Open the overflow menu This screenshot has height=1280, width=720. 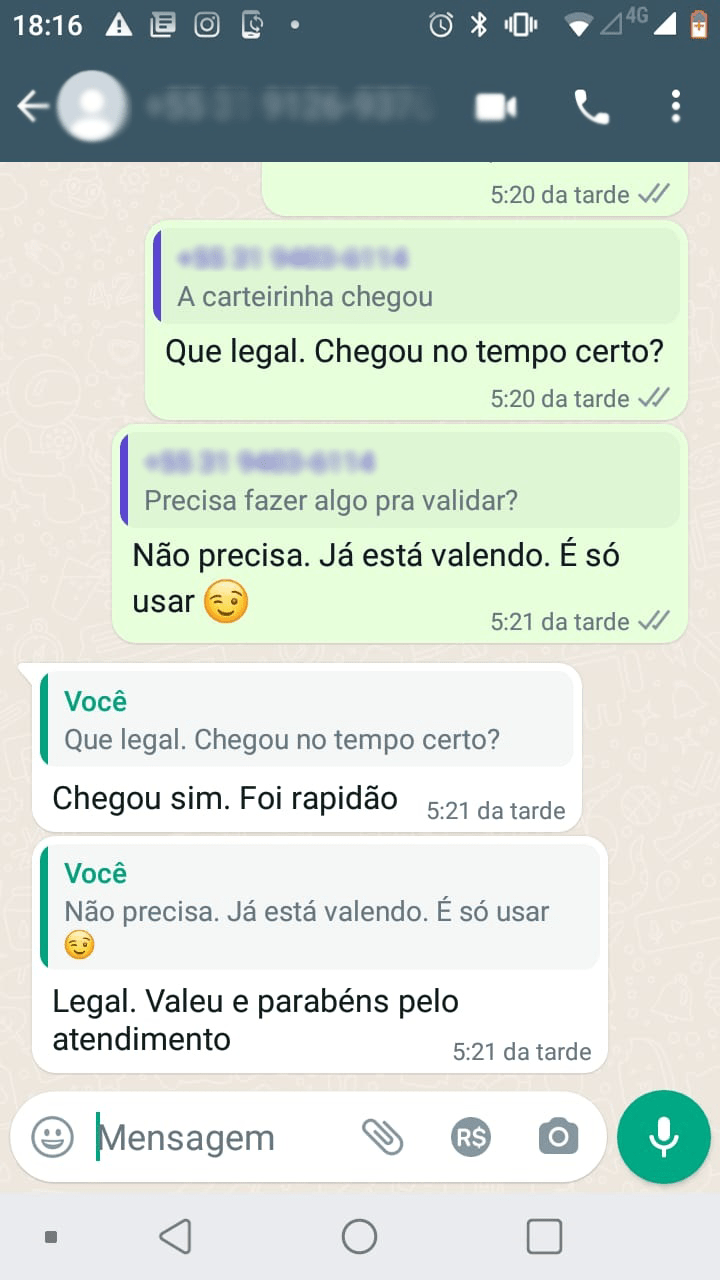point(676,106)
